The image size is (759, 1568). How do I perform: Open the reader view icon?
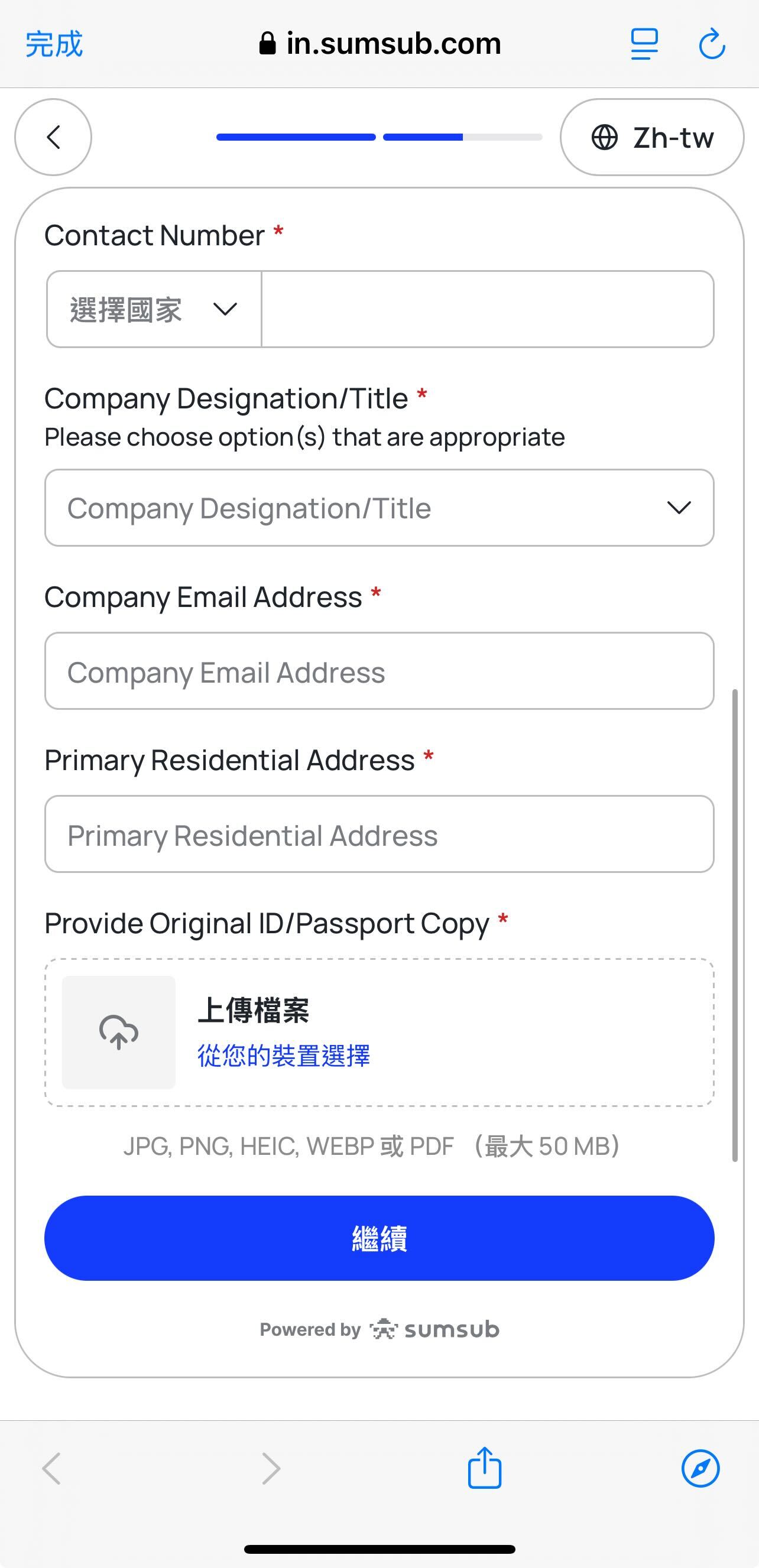click(x=644, y=44)
